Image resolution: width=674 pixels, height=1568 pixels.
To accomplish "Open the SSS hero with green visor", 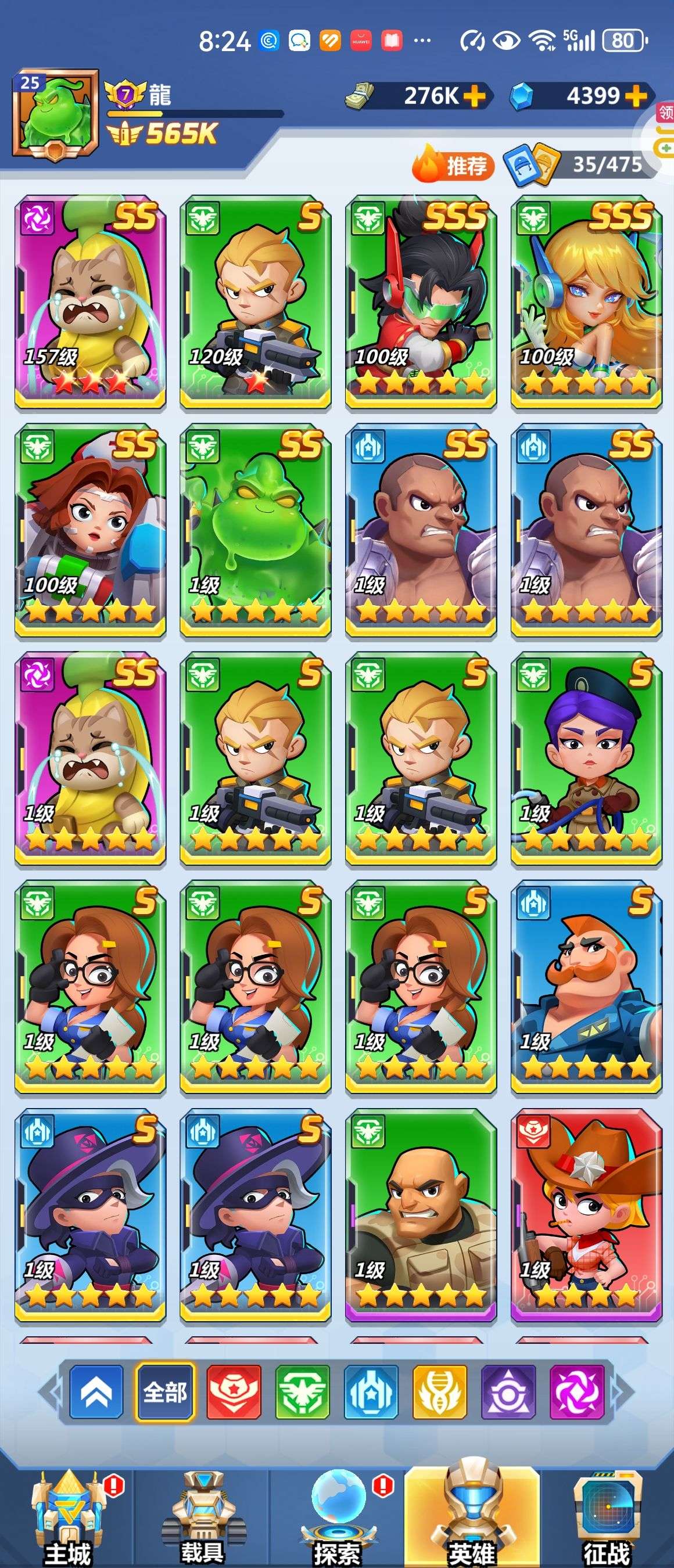I will pyautogui.click(x=421, y=301).
